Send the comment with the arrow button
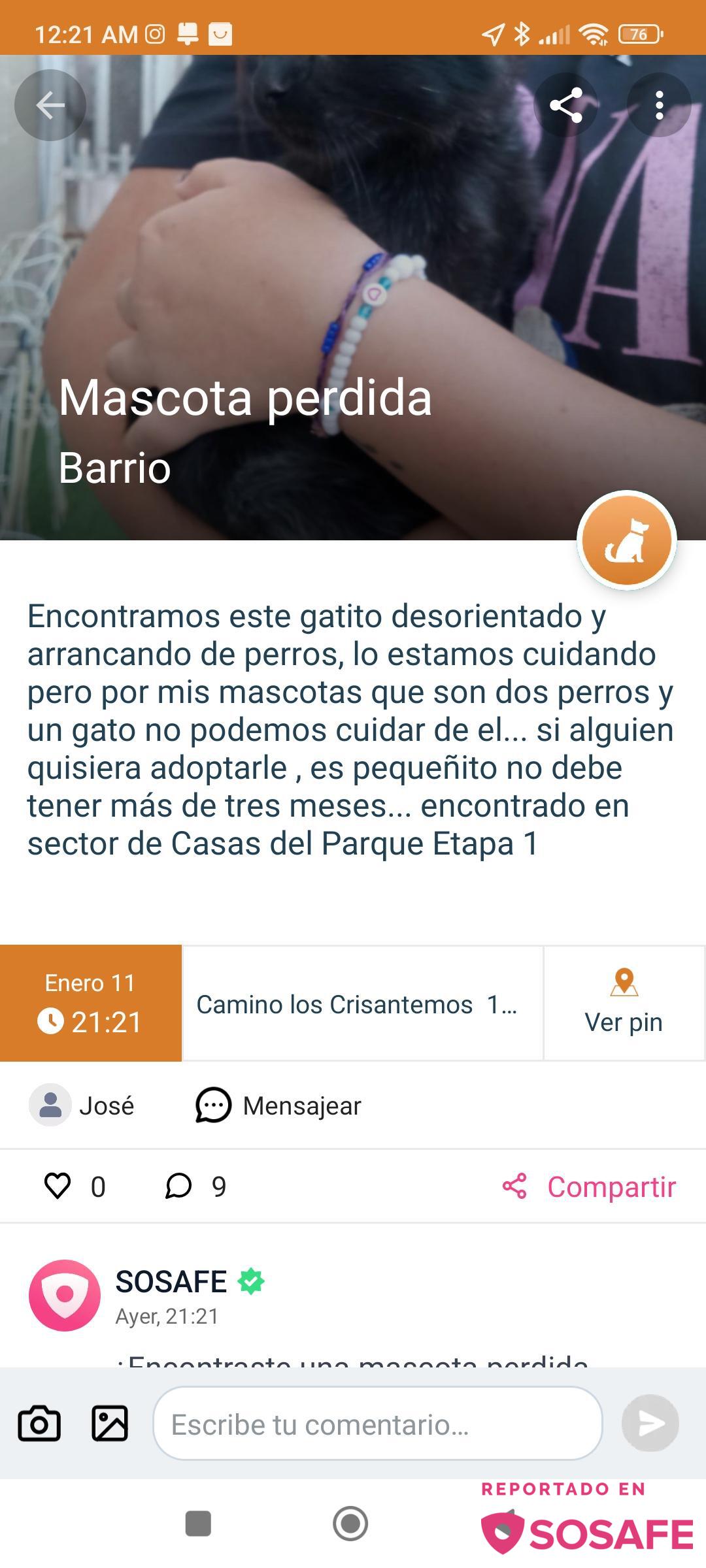 click(650, 1423)
